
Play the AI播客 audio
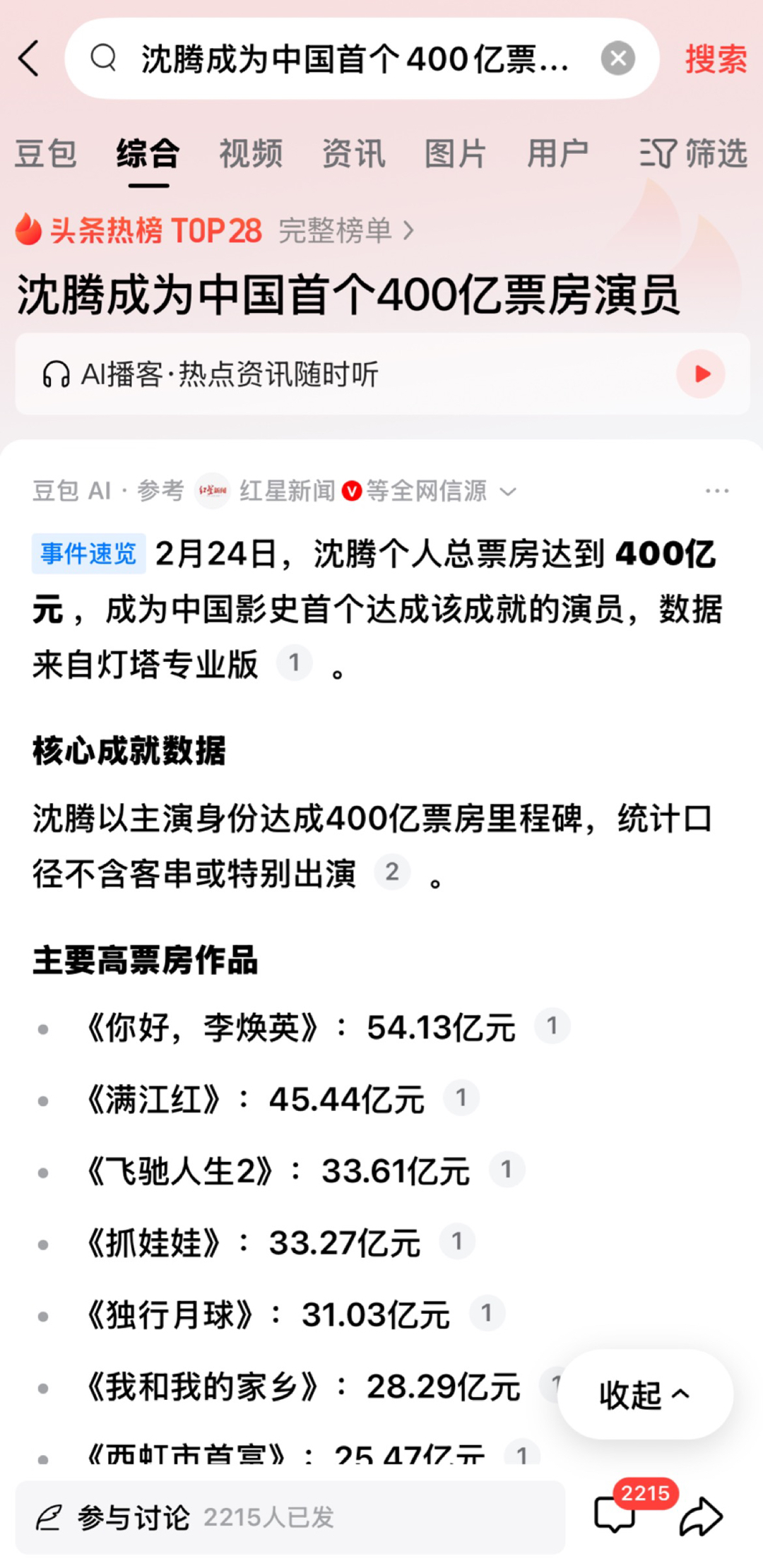[701, 374]
